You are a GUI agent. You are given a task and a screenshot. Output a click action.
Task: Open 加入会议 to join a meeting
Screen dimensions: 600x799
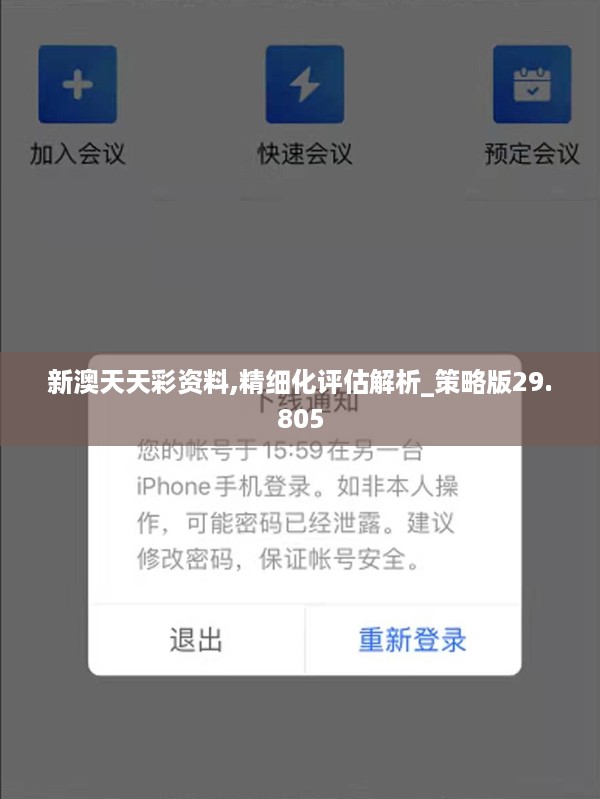click(x=77, y=84)
